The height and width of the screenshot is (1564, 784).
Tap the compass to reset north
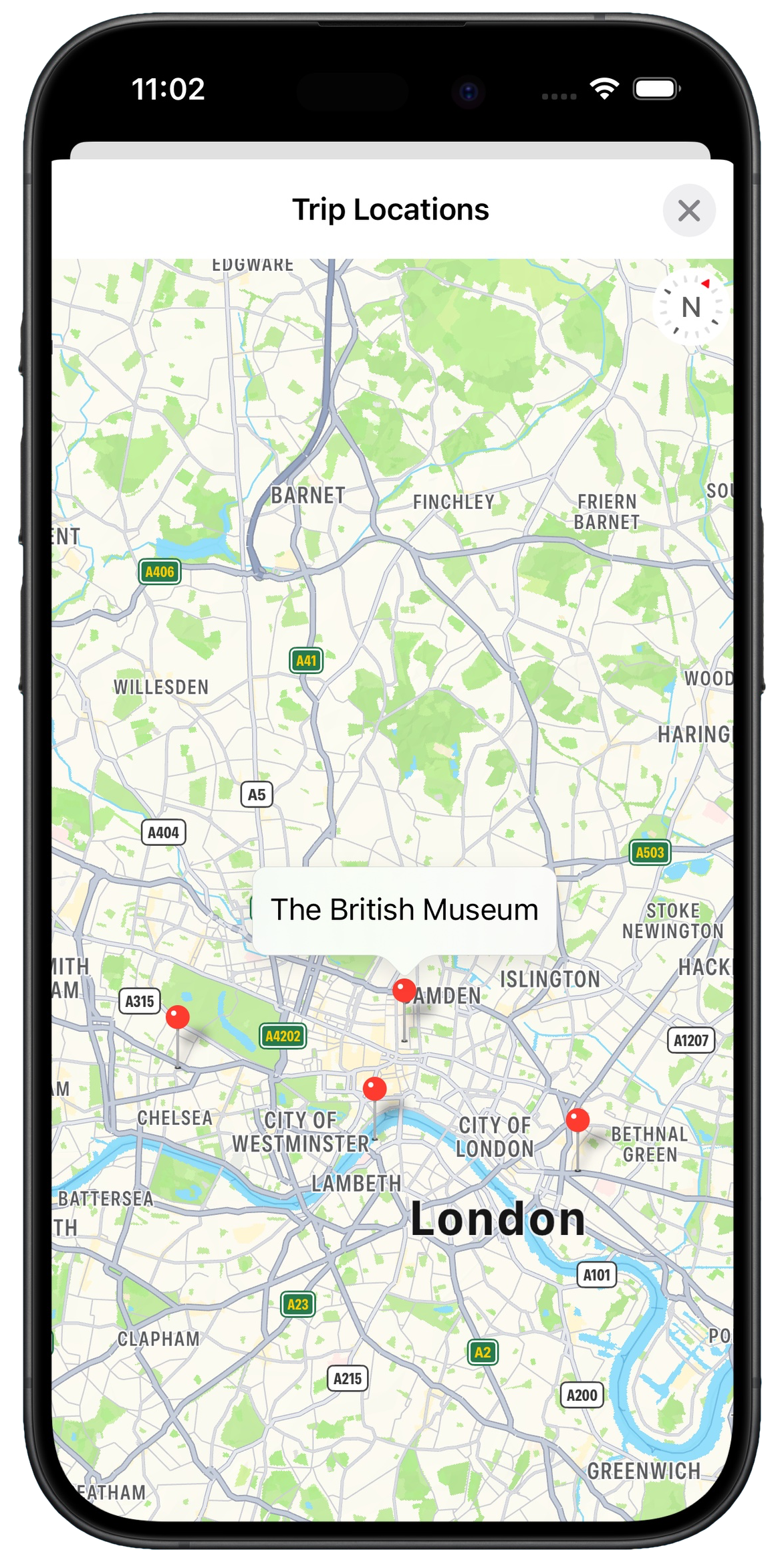pyautogui.click(x=690, y=308)
